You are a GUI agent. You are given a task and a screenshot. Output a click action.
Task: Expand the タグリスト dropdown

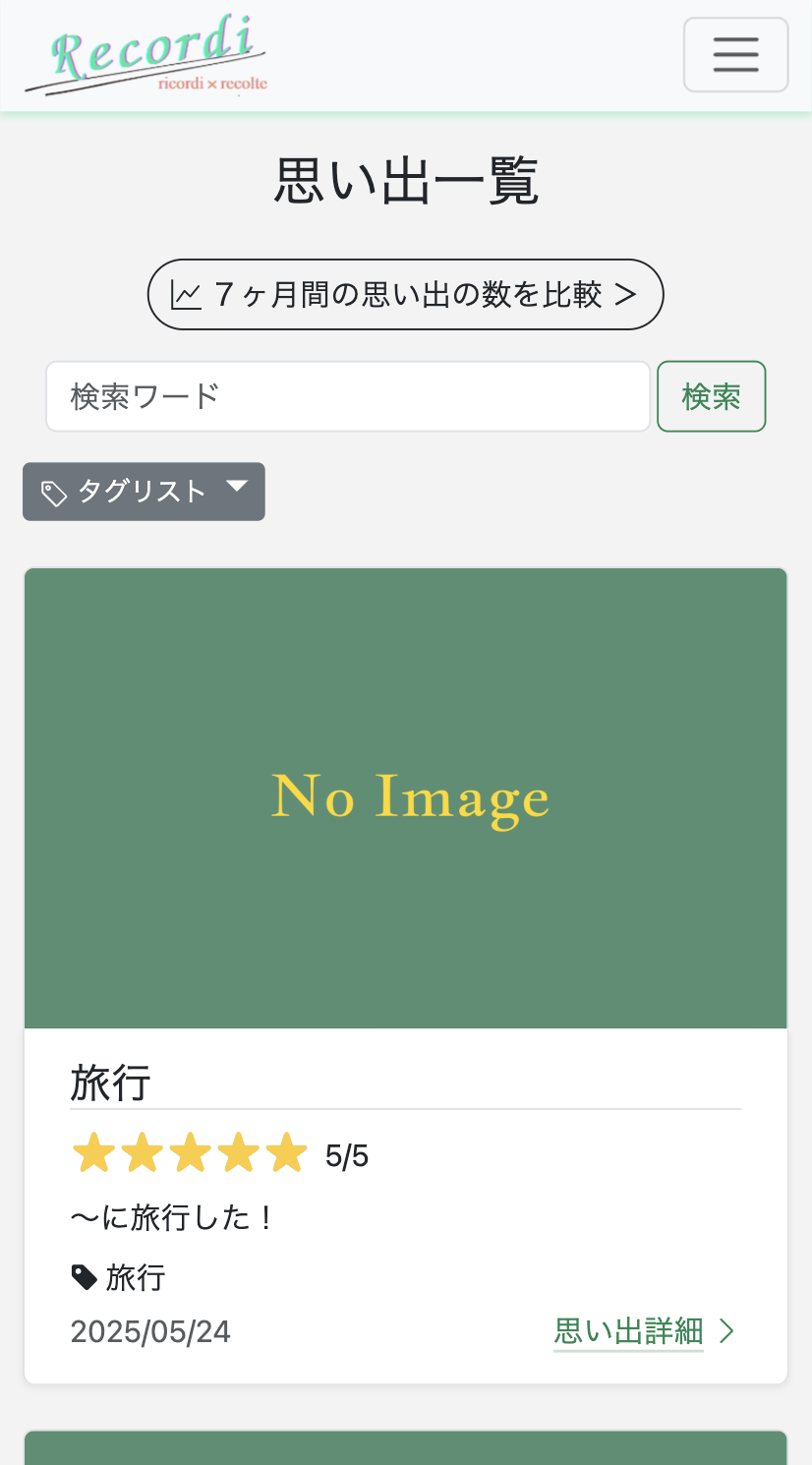click(x=144, y=492)
